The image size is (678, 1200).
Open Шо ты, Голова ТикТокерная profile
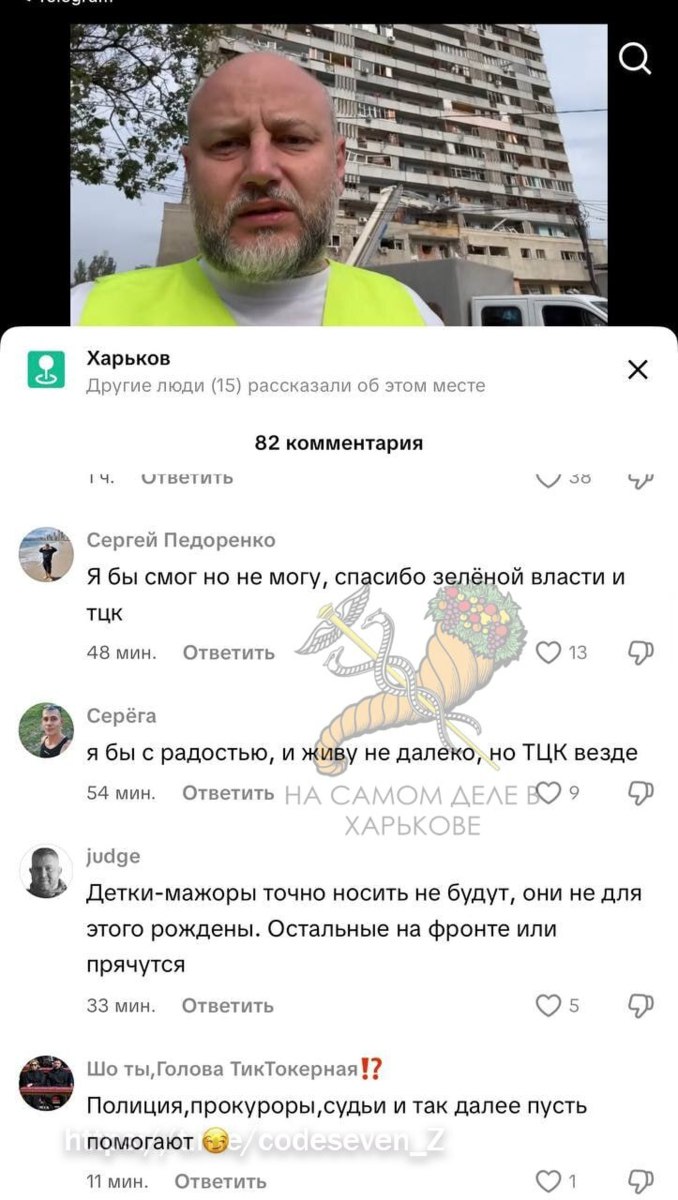pyautogui.click(x=46, y=1083)
